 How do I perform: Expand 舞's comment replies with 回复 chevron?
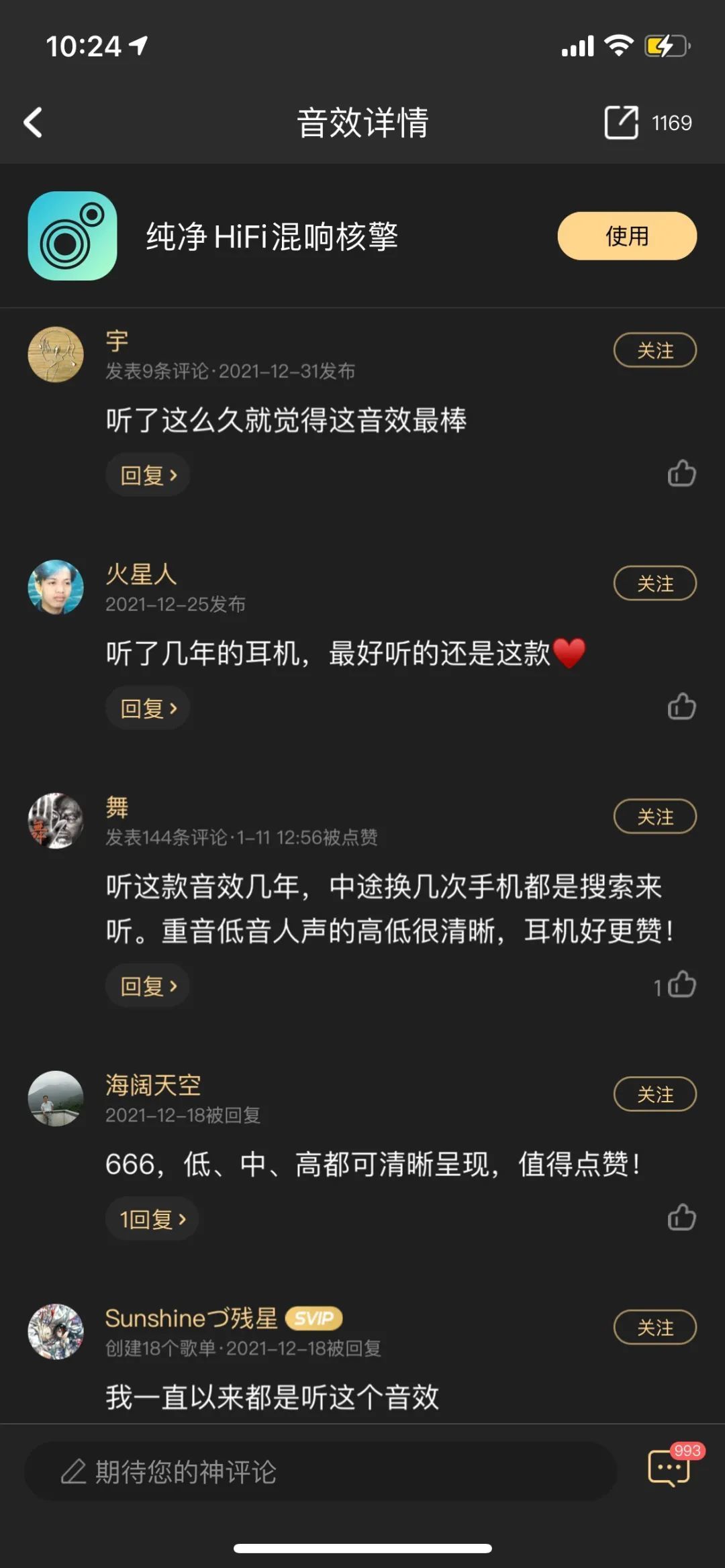pos(148,985)
